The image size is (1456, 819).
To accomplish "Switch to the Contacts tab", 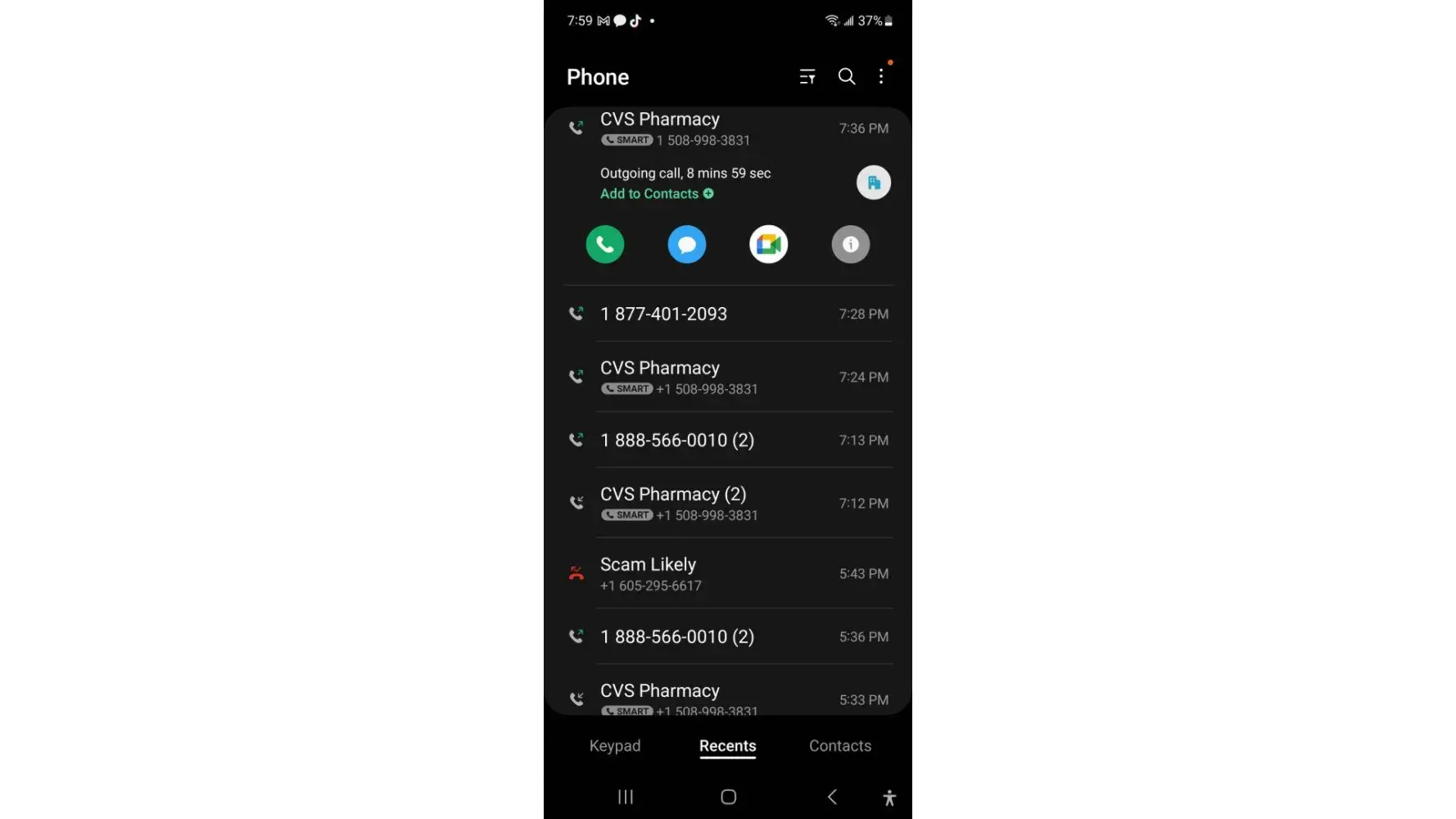I will (839, 746).
